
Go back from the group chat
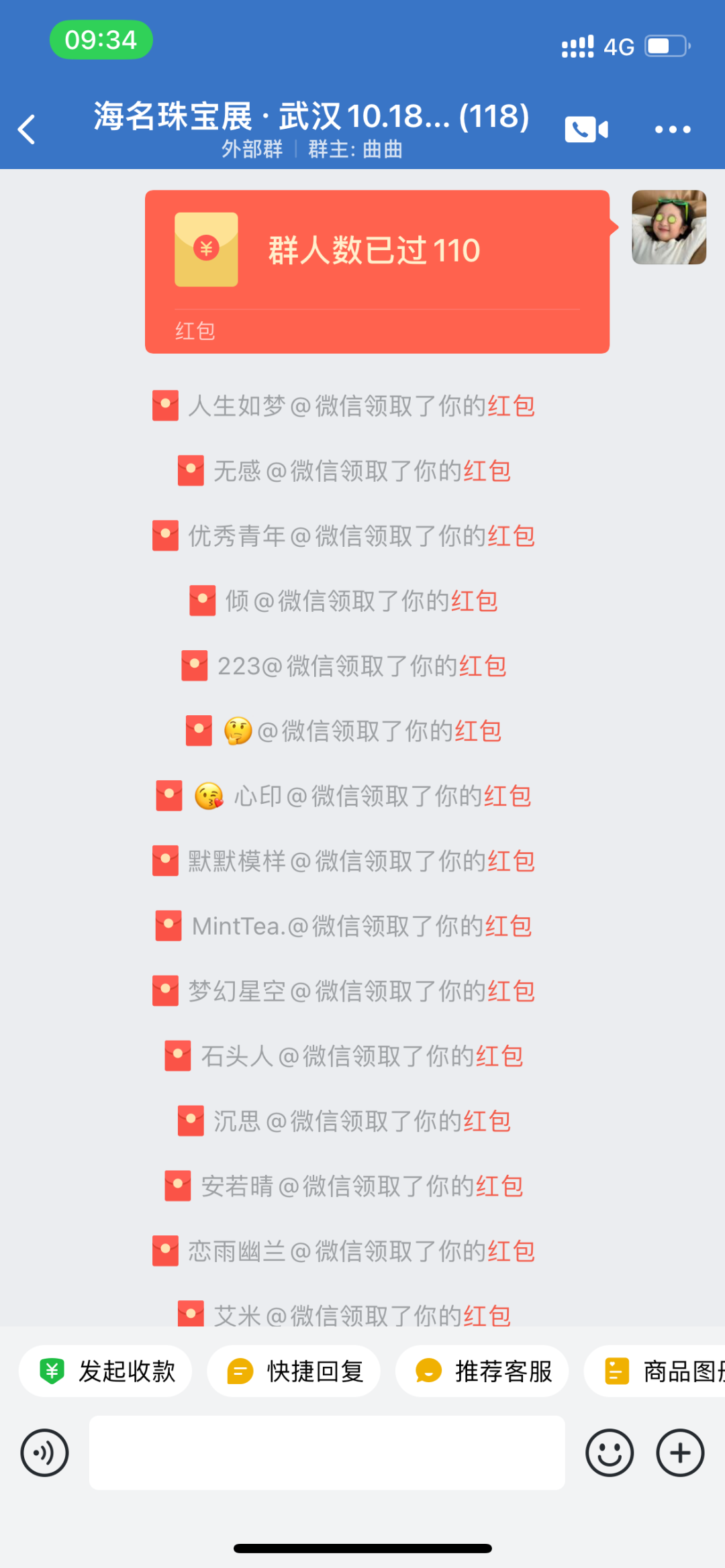coord(27,129)
